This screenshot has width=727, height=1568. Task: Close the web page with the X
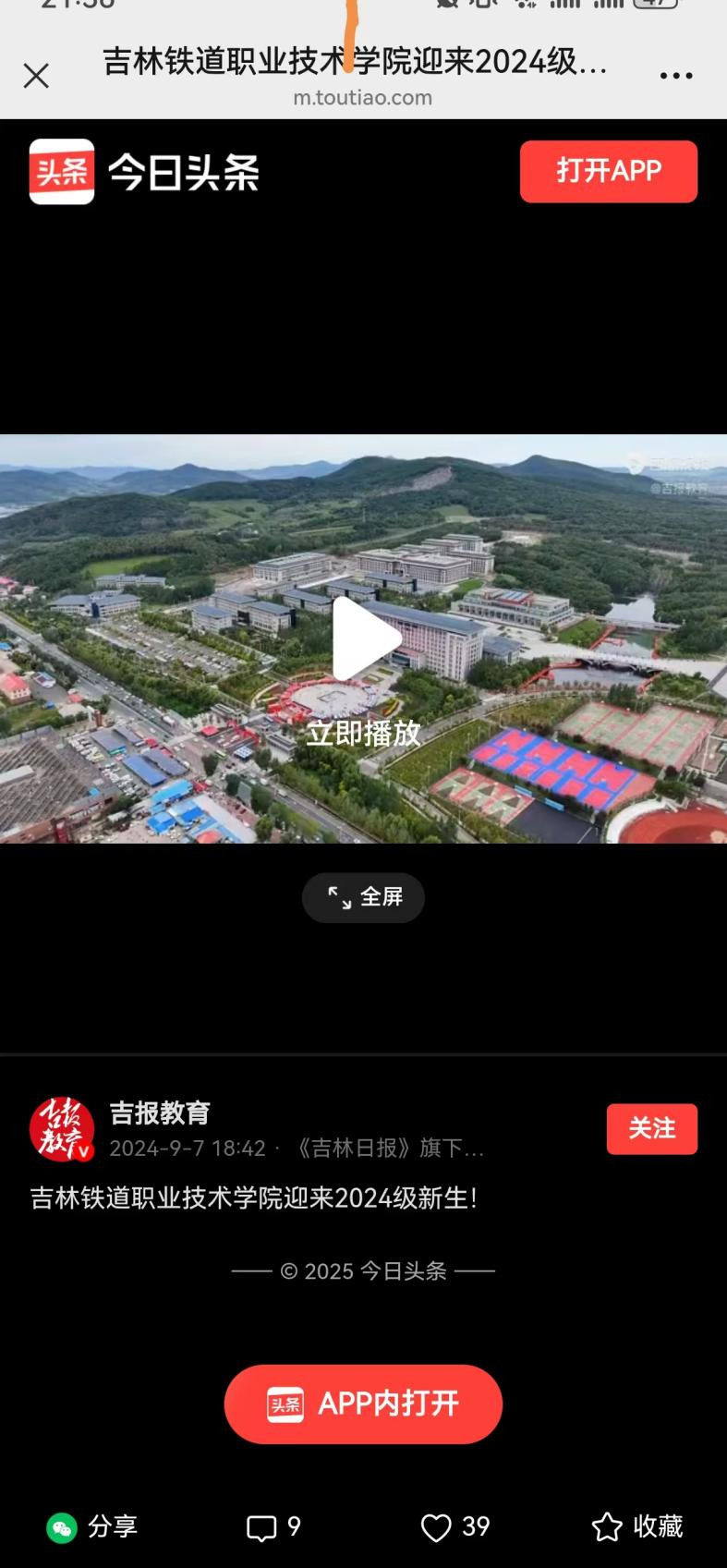[x=36, y=76]
